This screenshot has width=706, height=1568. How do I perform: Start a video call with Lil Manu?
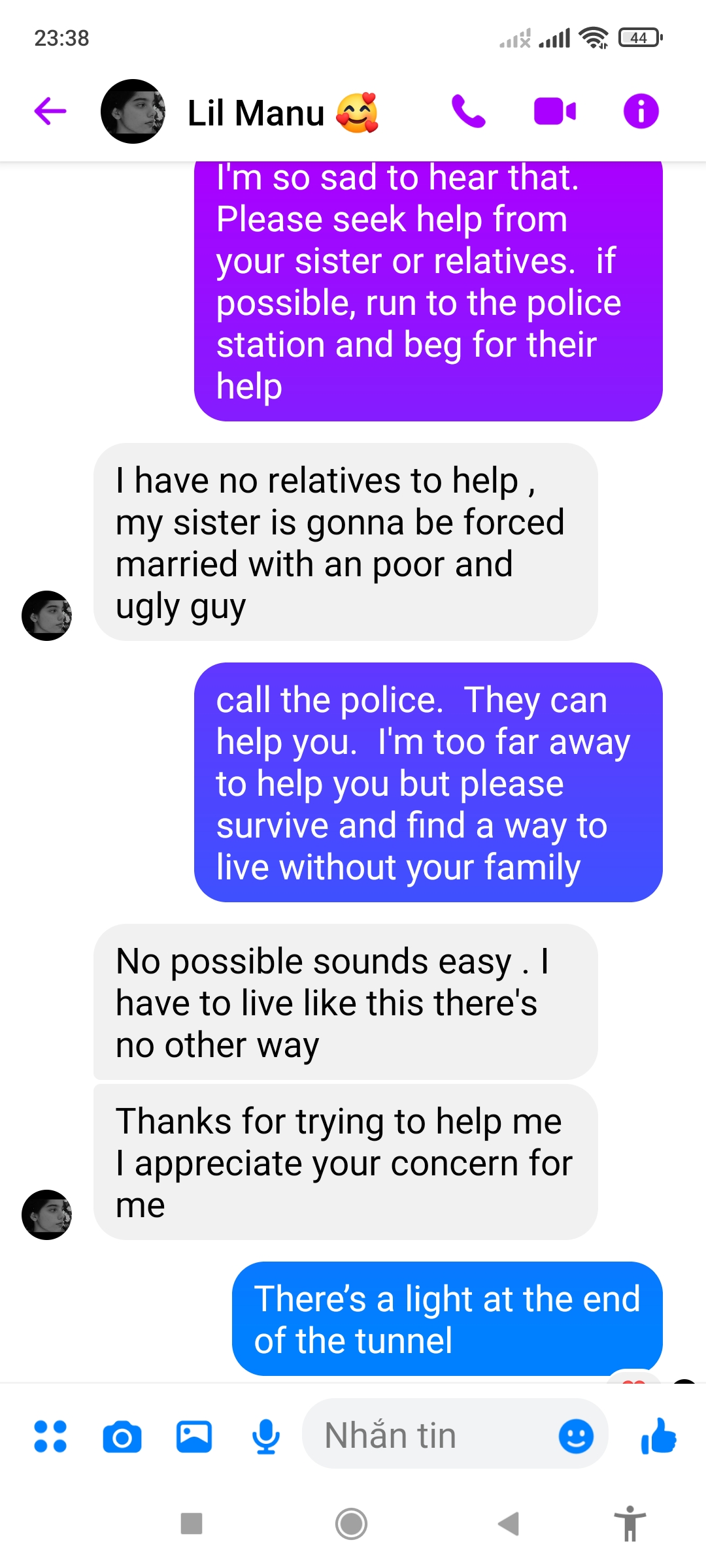click(554, 111)
